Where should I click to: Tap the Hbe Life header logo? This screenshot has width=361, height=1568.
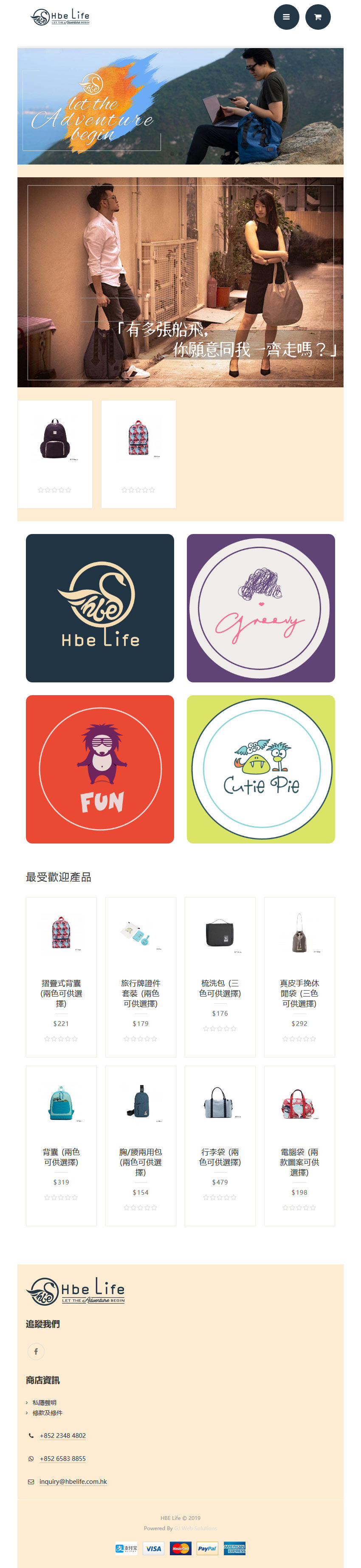(x=60, y=17)
